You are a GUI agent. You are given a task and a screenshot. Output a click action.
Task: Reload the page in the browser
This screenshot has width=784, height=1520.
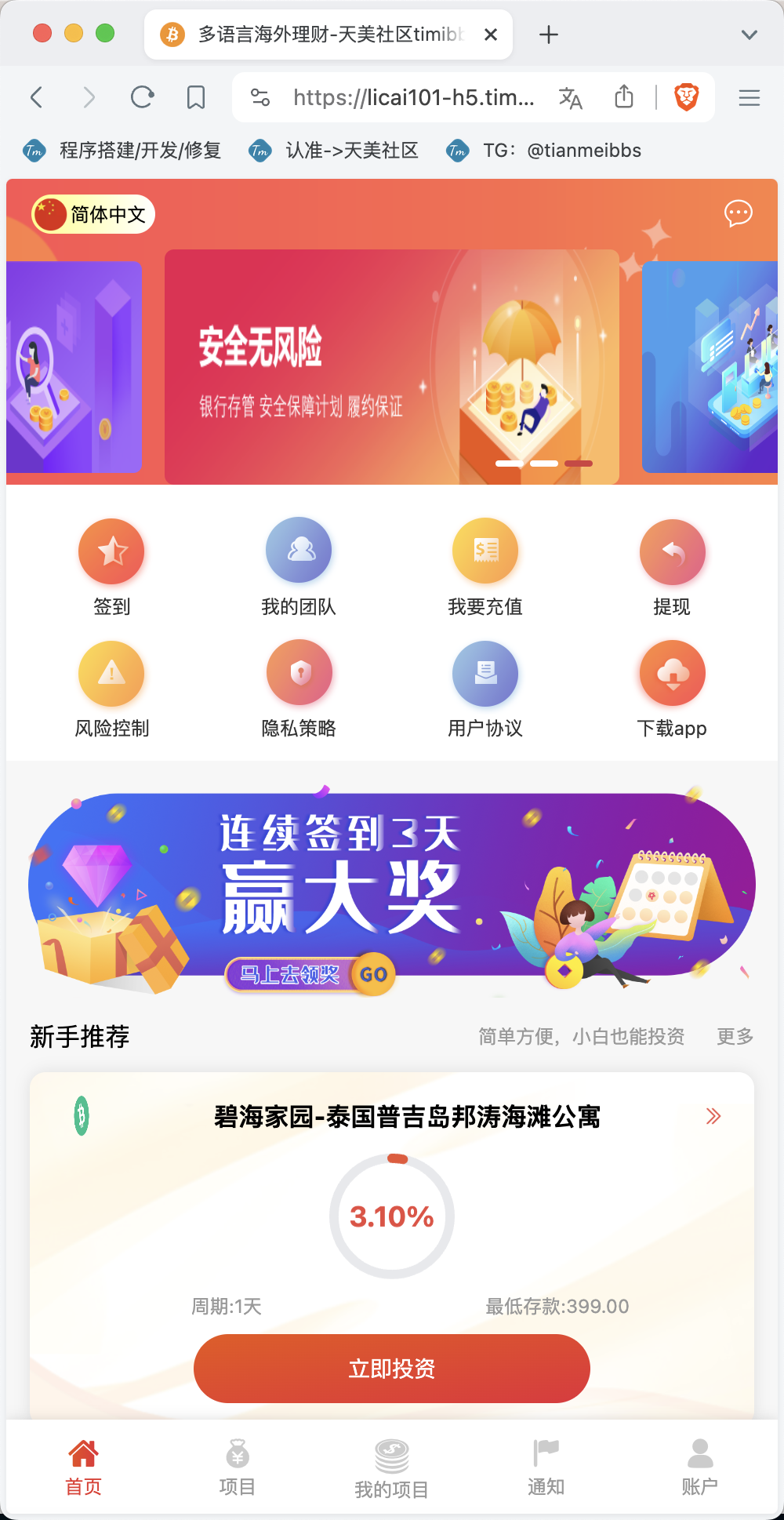(x=142, y=97)
